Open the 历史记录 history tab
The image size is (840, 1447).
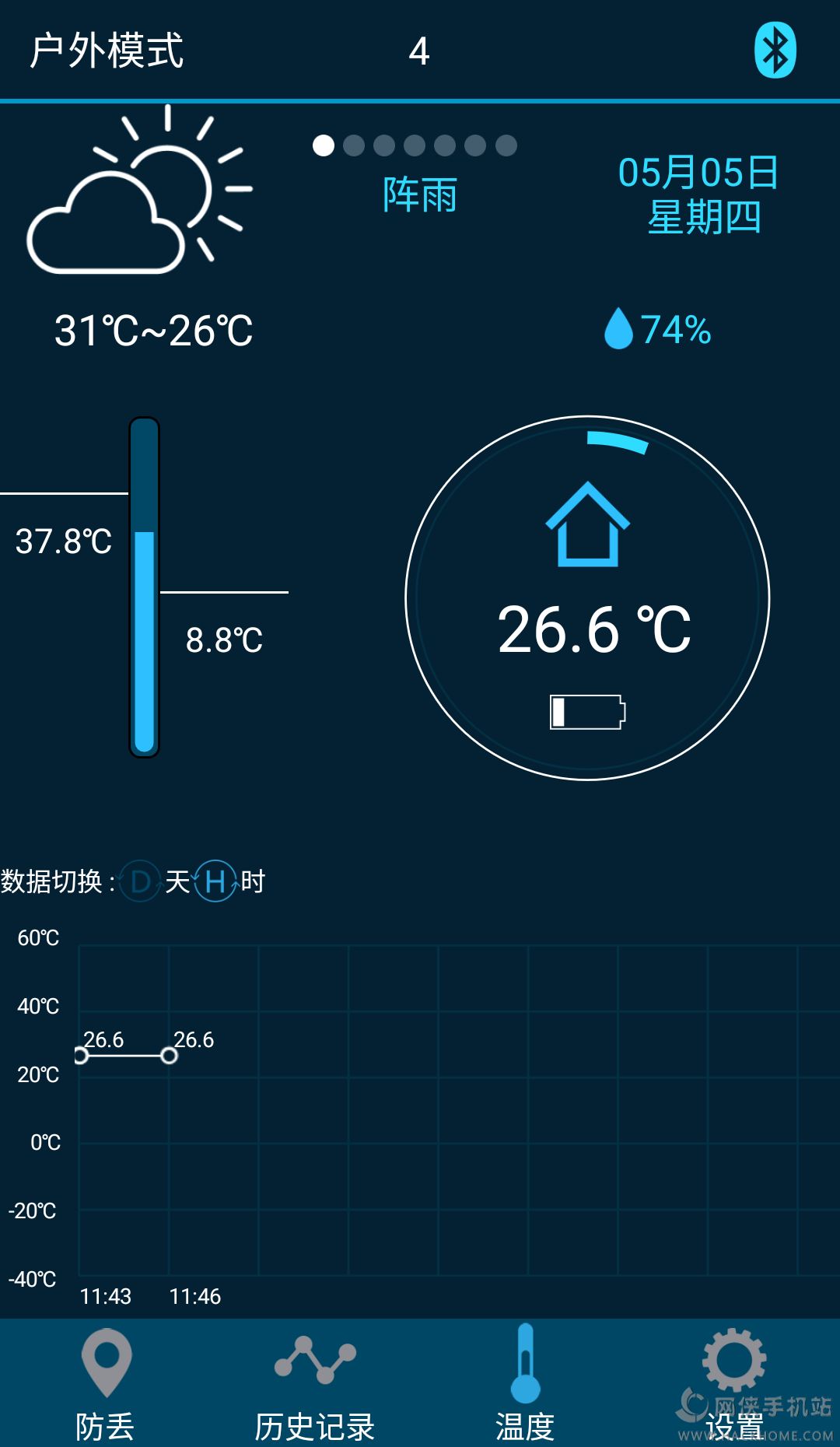[x=315, y=1385]
